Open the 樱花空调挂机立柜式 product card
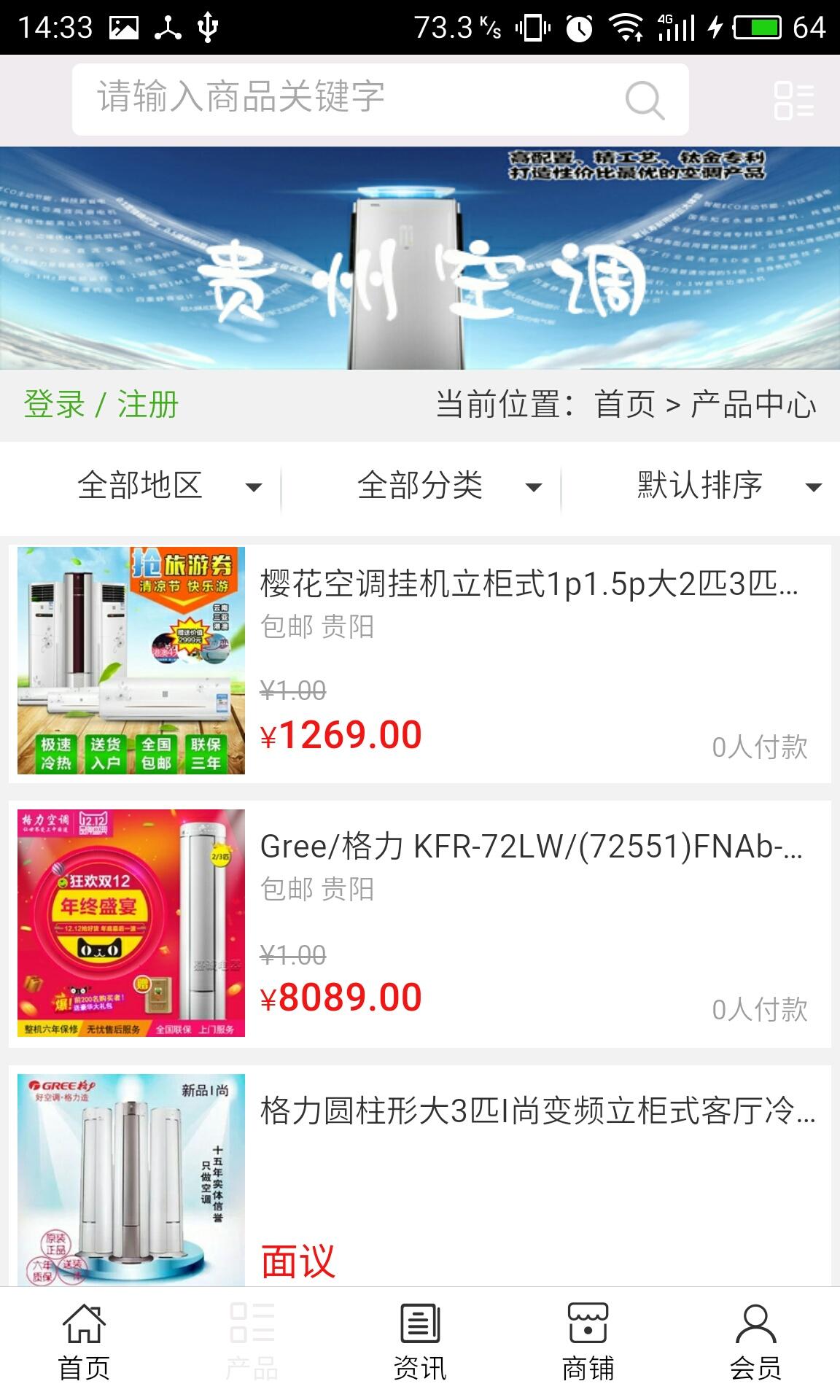Image resolution: width=840 pixels, height=1400 pixels. (420, 663)
